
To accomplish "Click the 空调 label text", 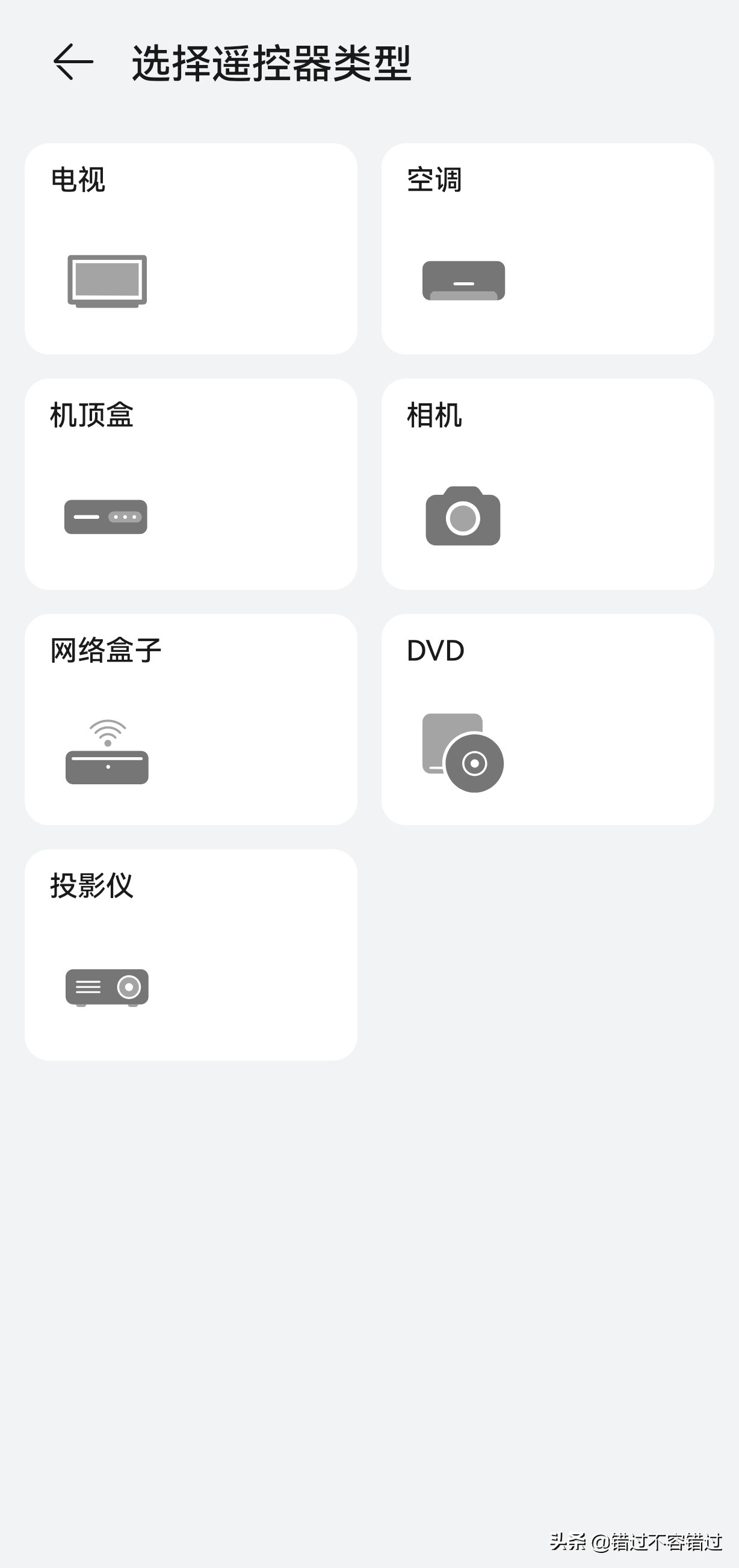I will click(434, 179).
